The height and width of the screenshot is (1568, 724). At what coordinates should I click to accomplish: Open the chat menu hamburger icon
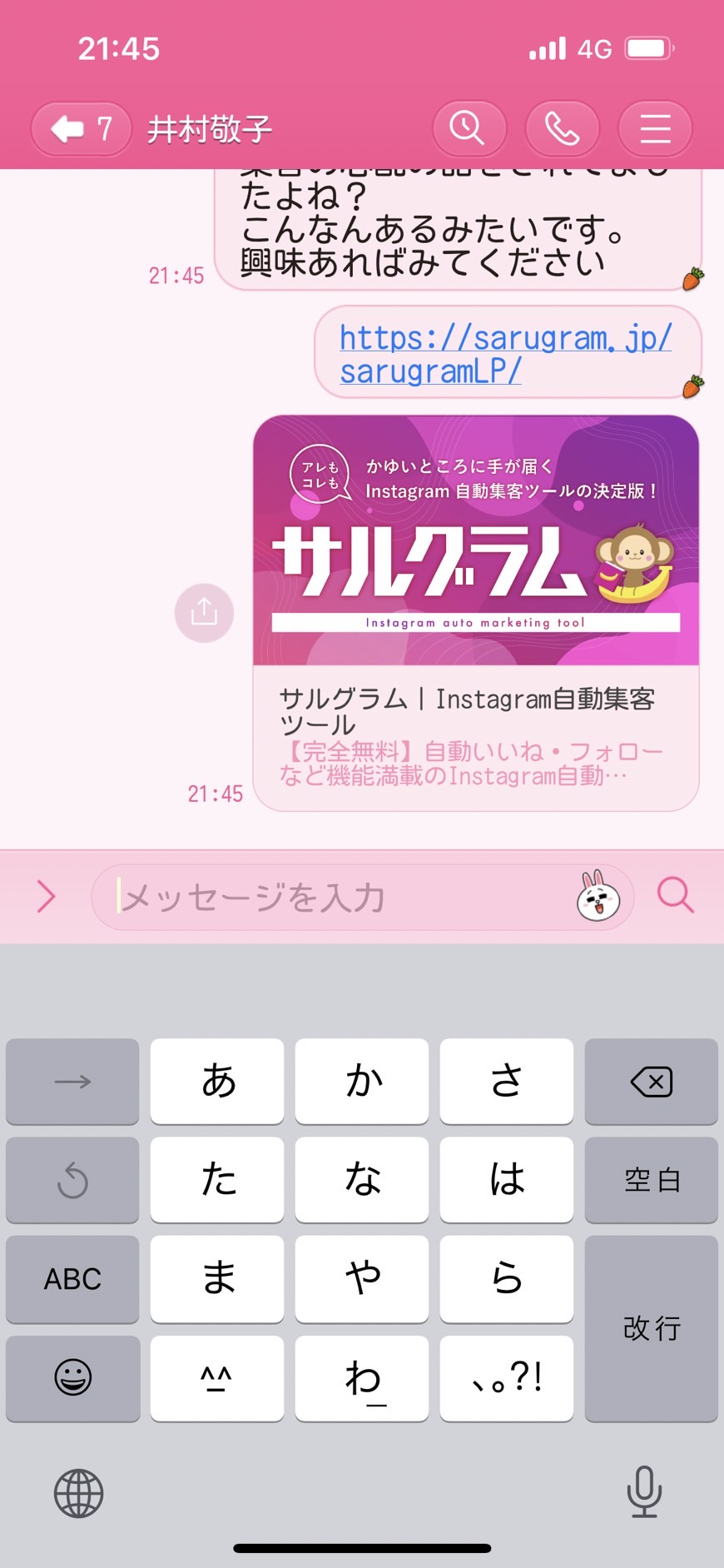pos(655,129)
